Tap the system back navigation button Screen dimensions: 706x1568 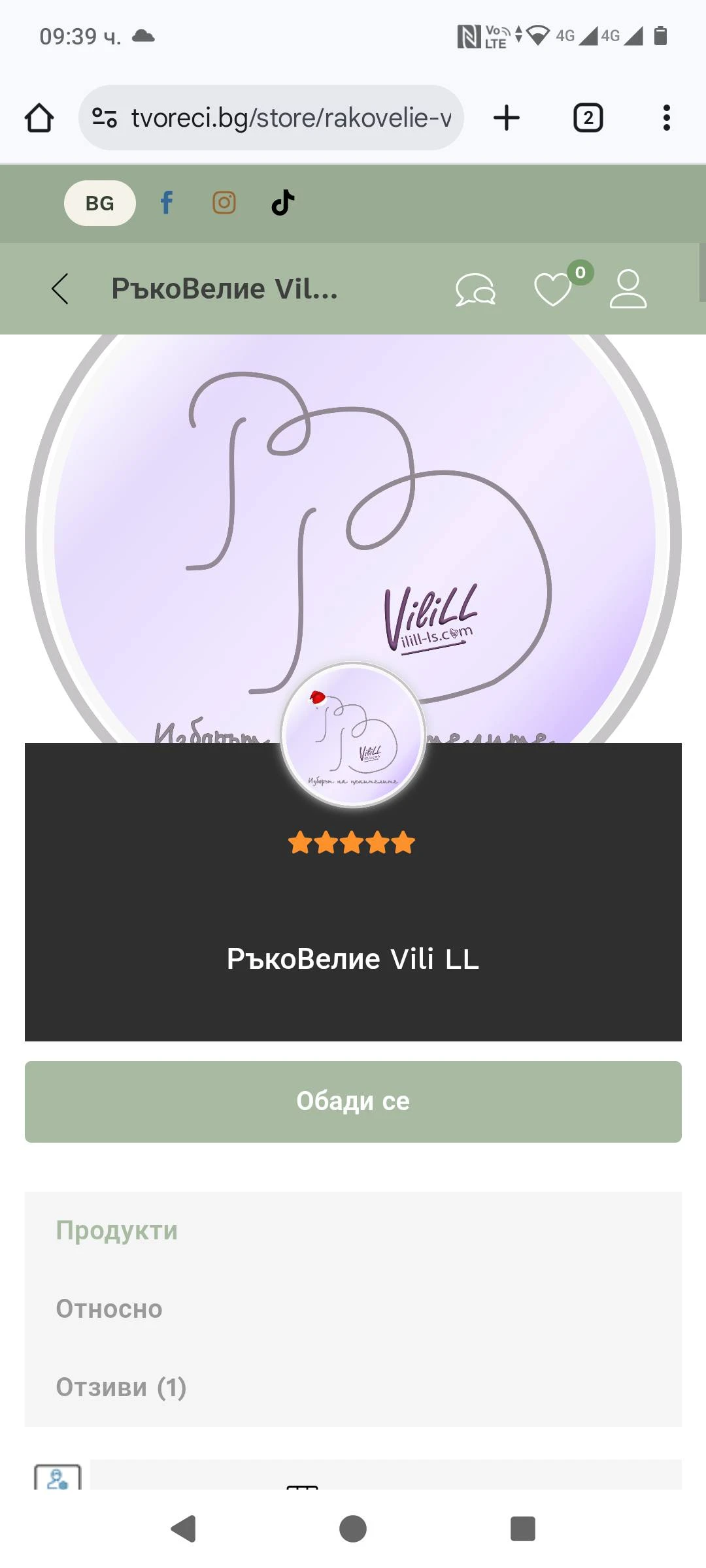[184, 1529]
